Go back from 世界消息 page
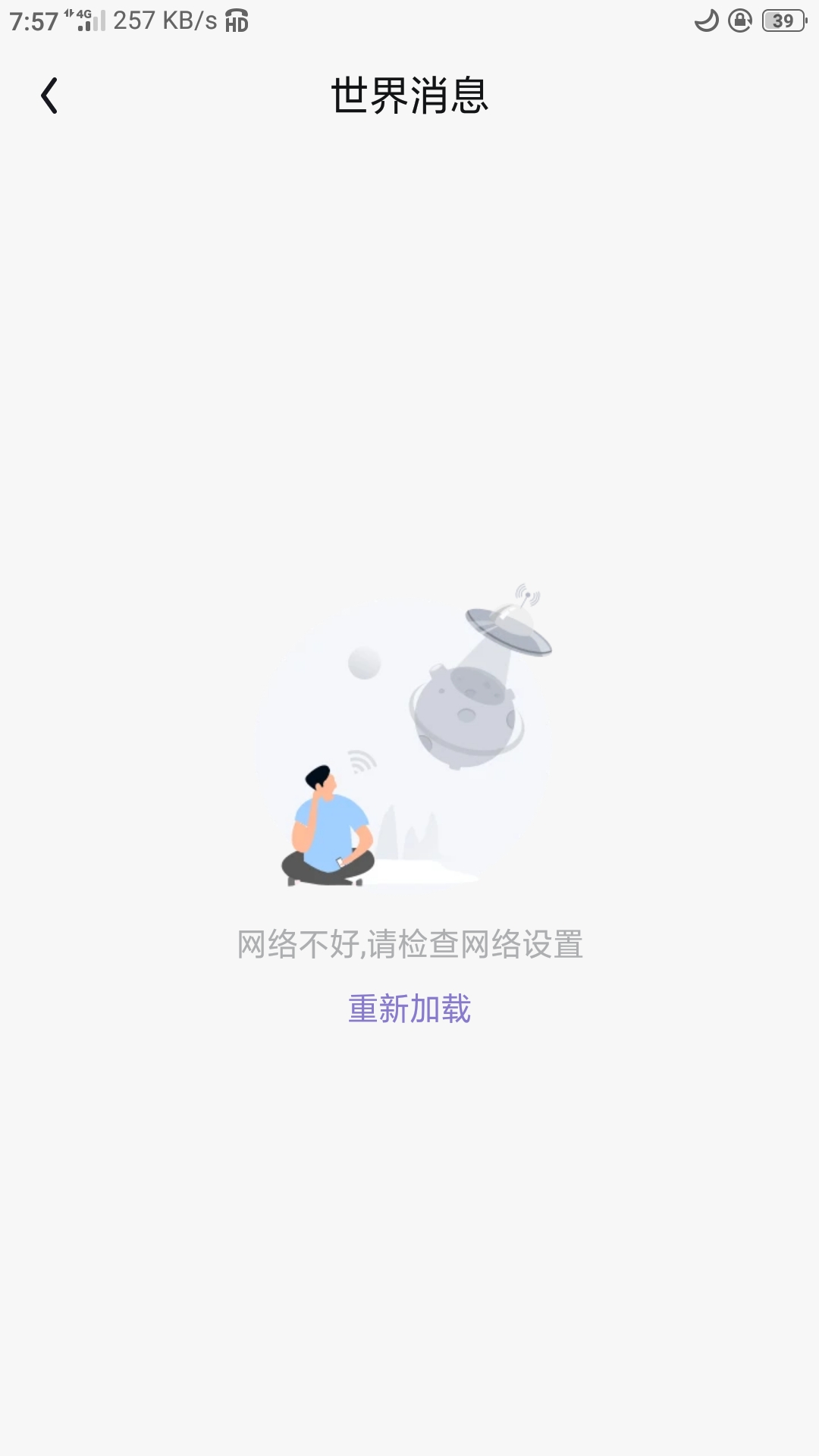The height and width of the screenshot is (1456, 819). click(x=49, y=96)
